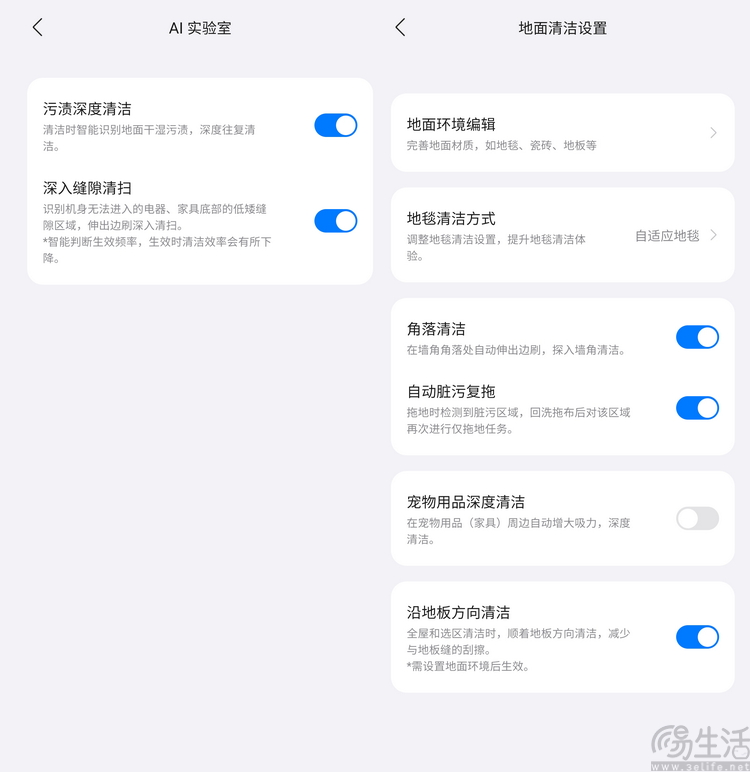
Task: Turn off the 污渍深度清洁 switch
Action: (x=335, y=125)
